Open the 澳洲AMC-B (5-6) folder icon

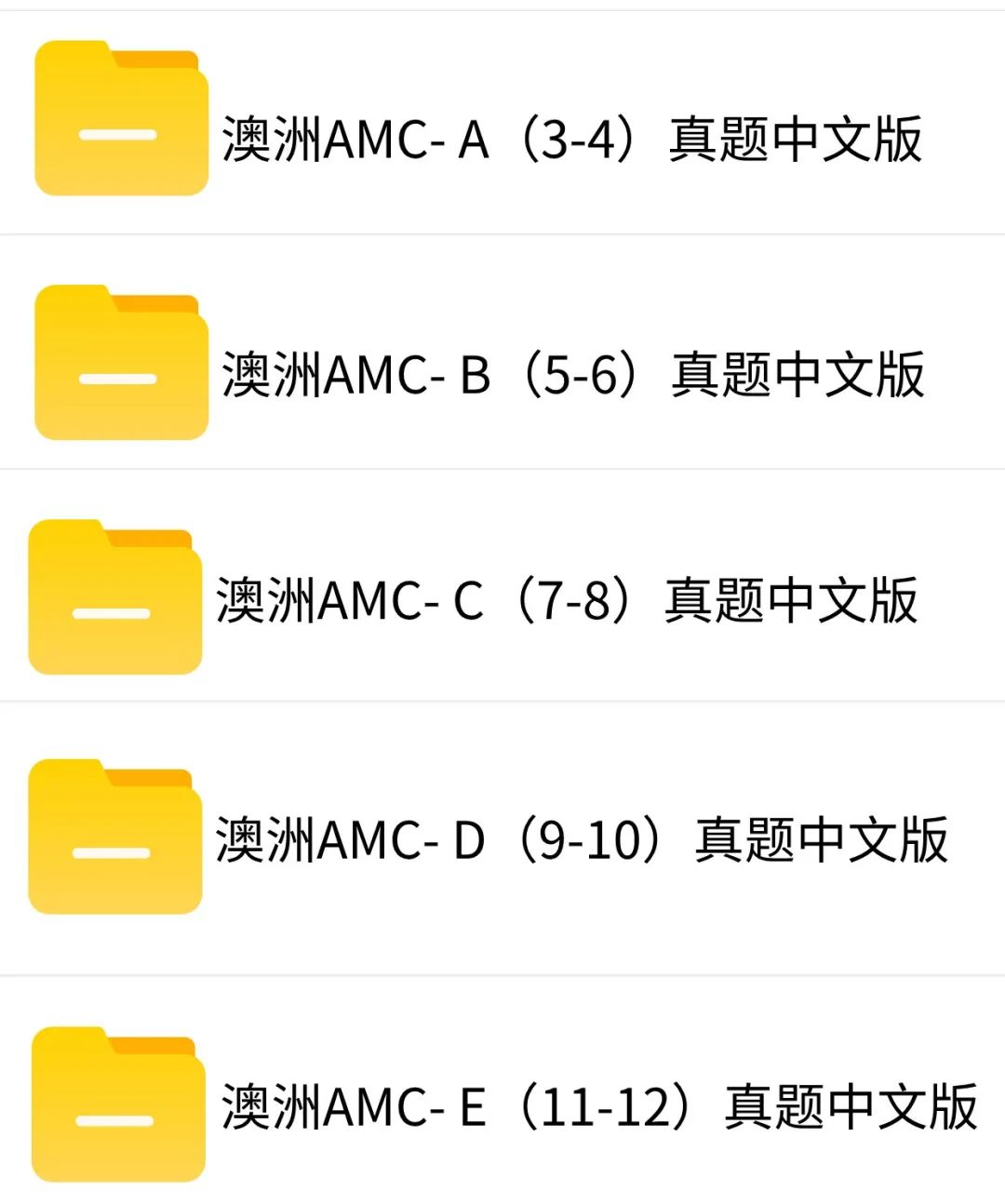[121, 363]
